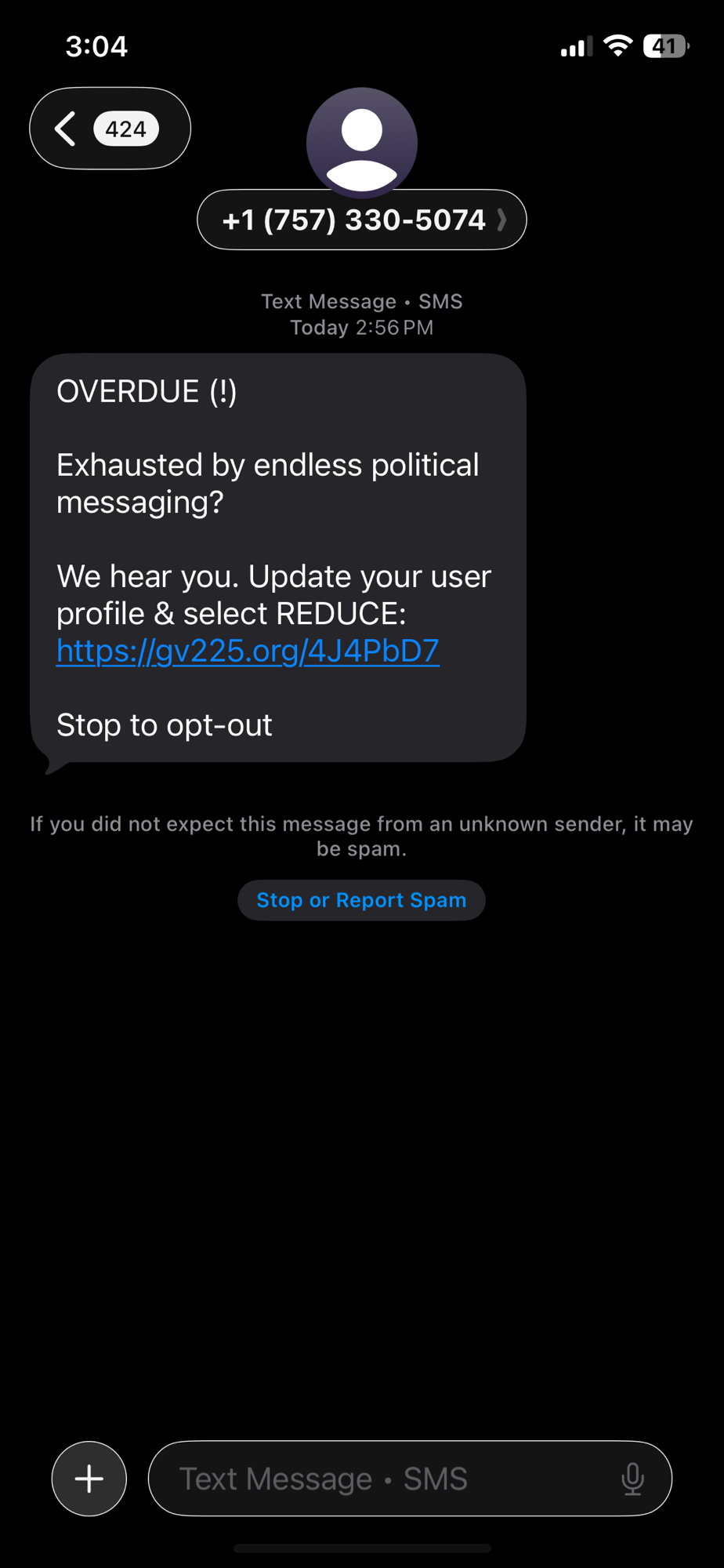Tap Stop or Report Spam

coord(361,900)
